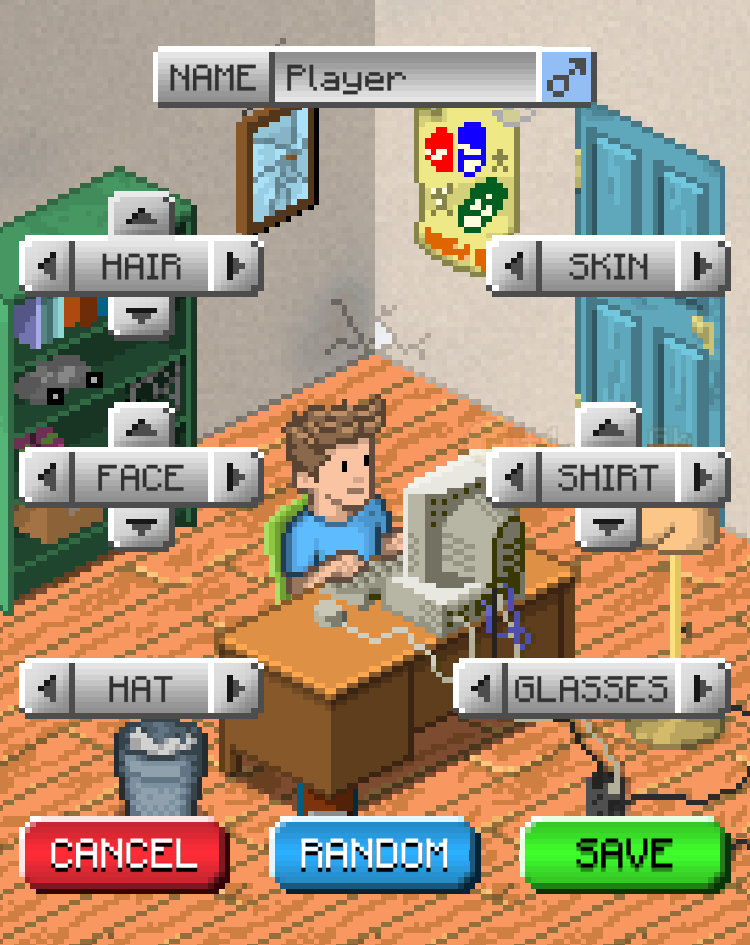This screenshot has height=945, width=750.
Task: Click the next FACE option arrow
Action: point(237,476)
